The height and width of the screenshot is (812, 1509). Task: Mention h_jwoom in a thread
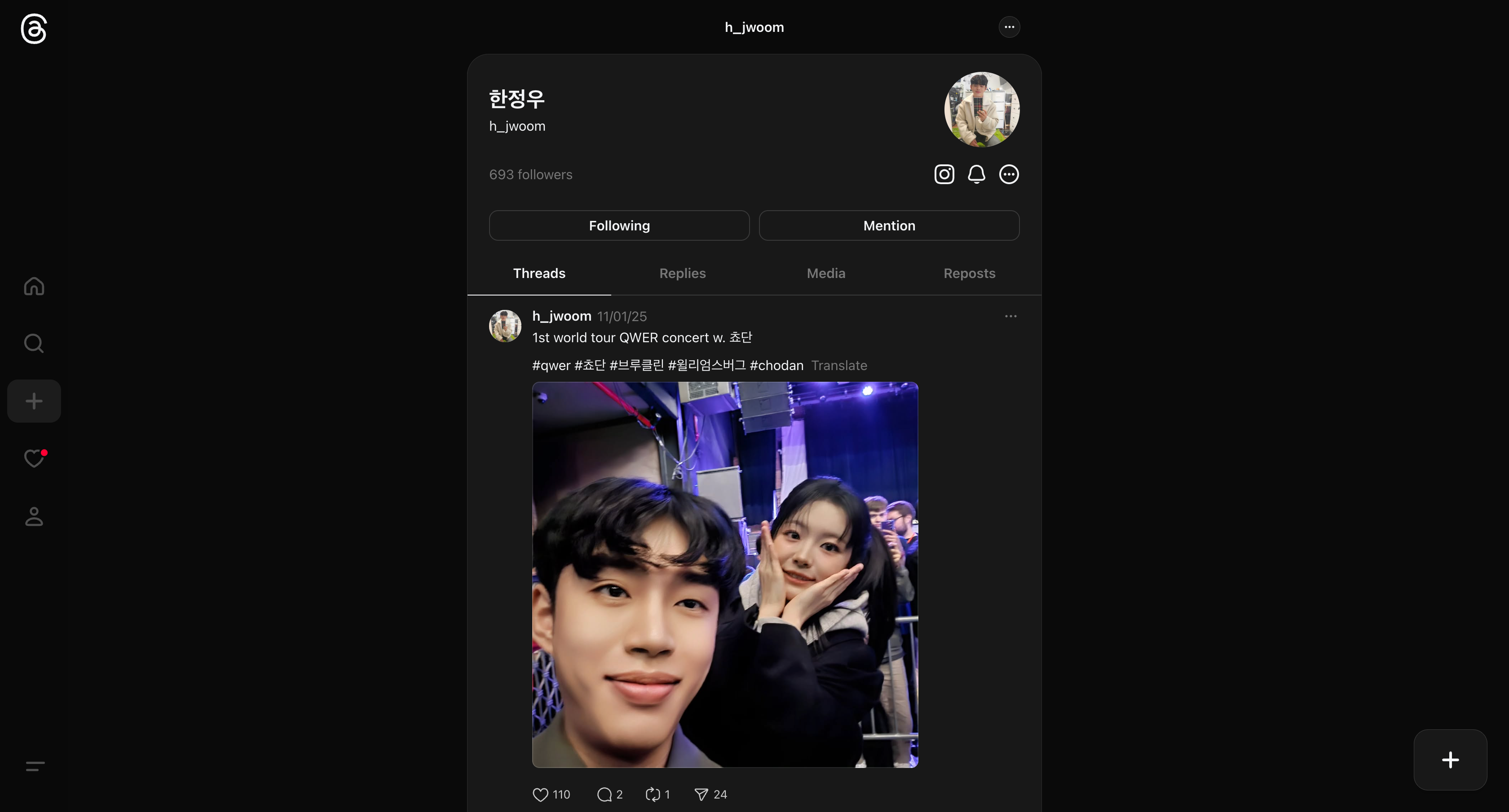pos(889,225)
